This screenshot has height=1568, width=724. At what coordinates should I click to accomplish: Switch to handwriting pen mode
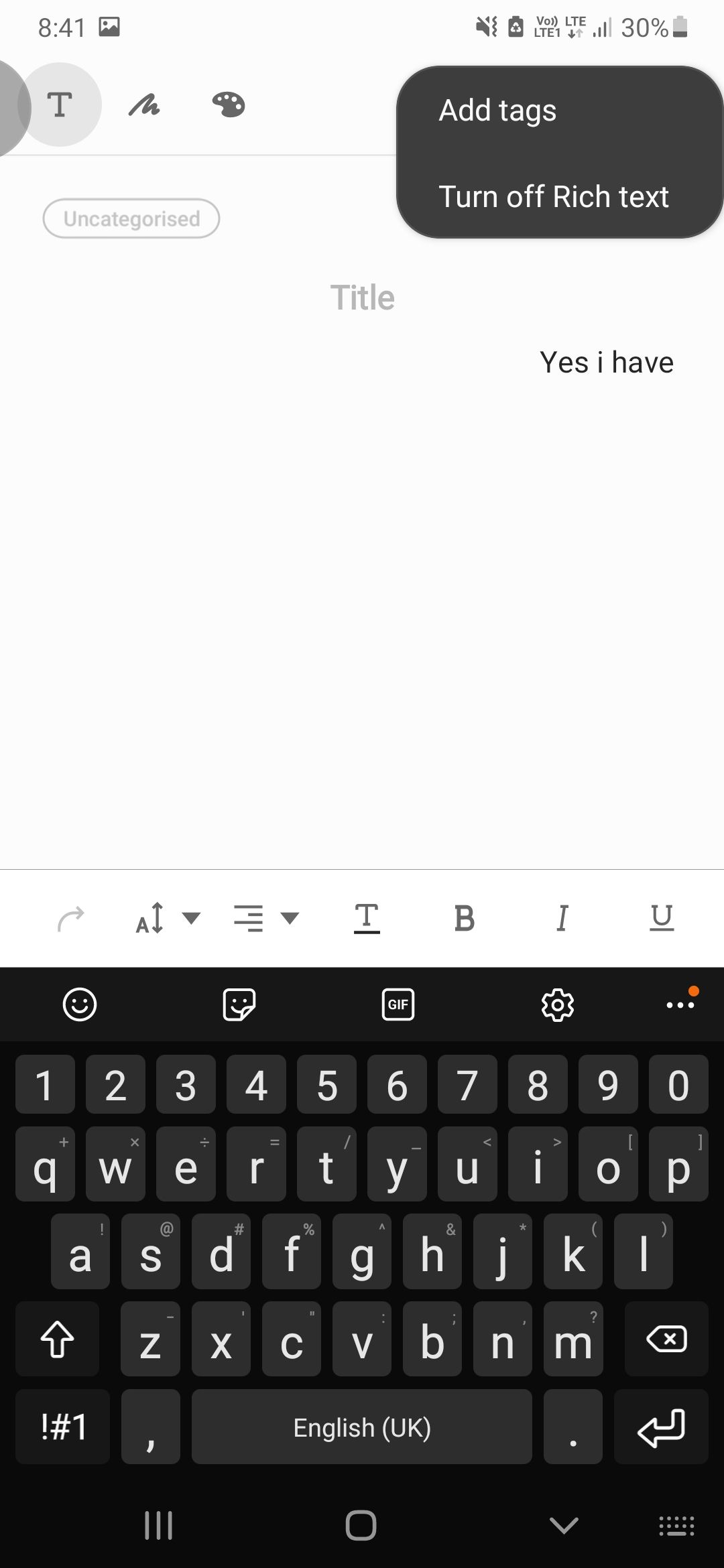tap(144, 105)
